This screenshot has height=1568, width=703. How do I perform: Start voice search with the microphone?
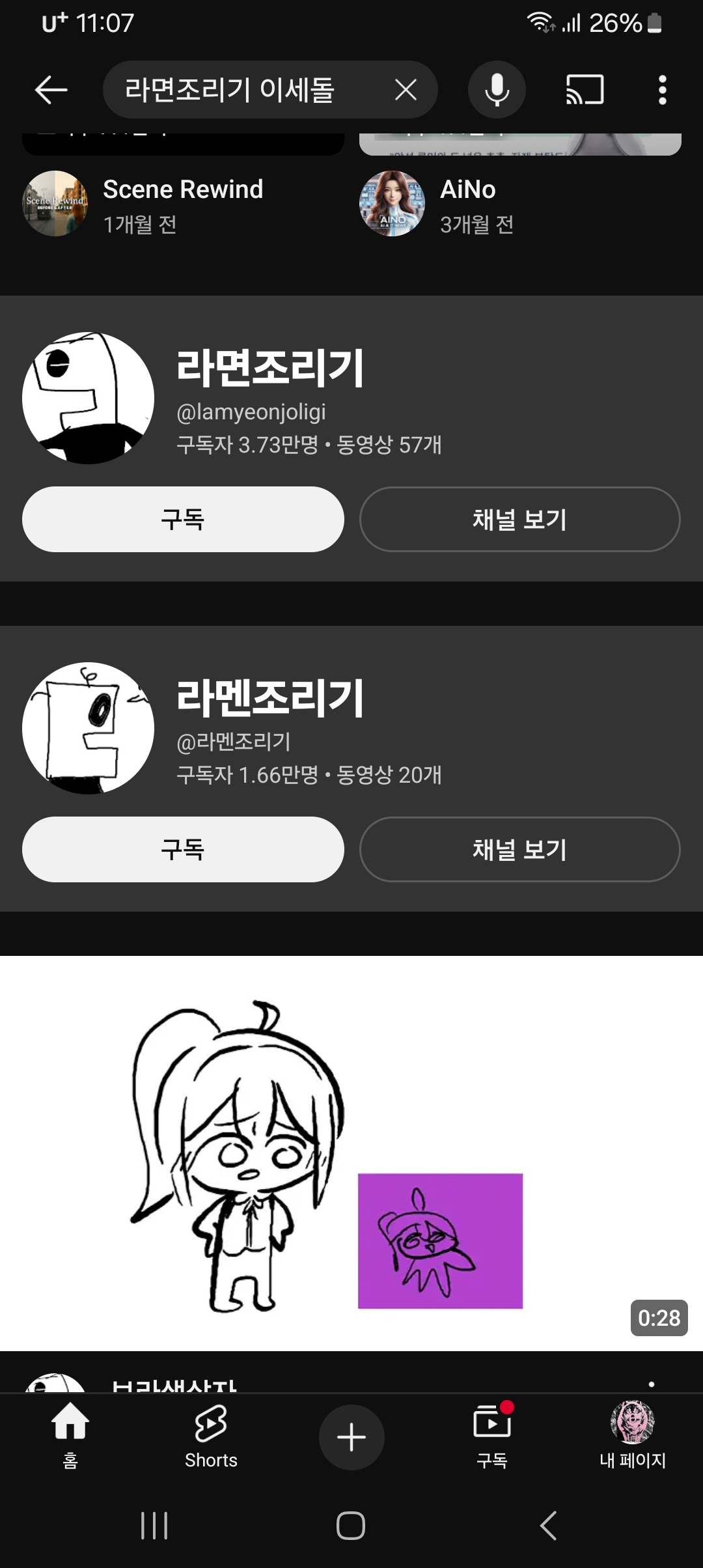(x=497, y=90)
